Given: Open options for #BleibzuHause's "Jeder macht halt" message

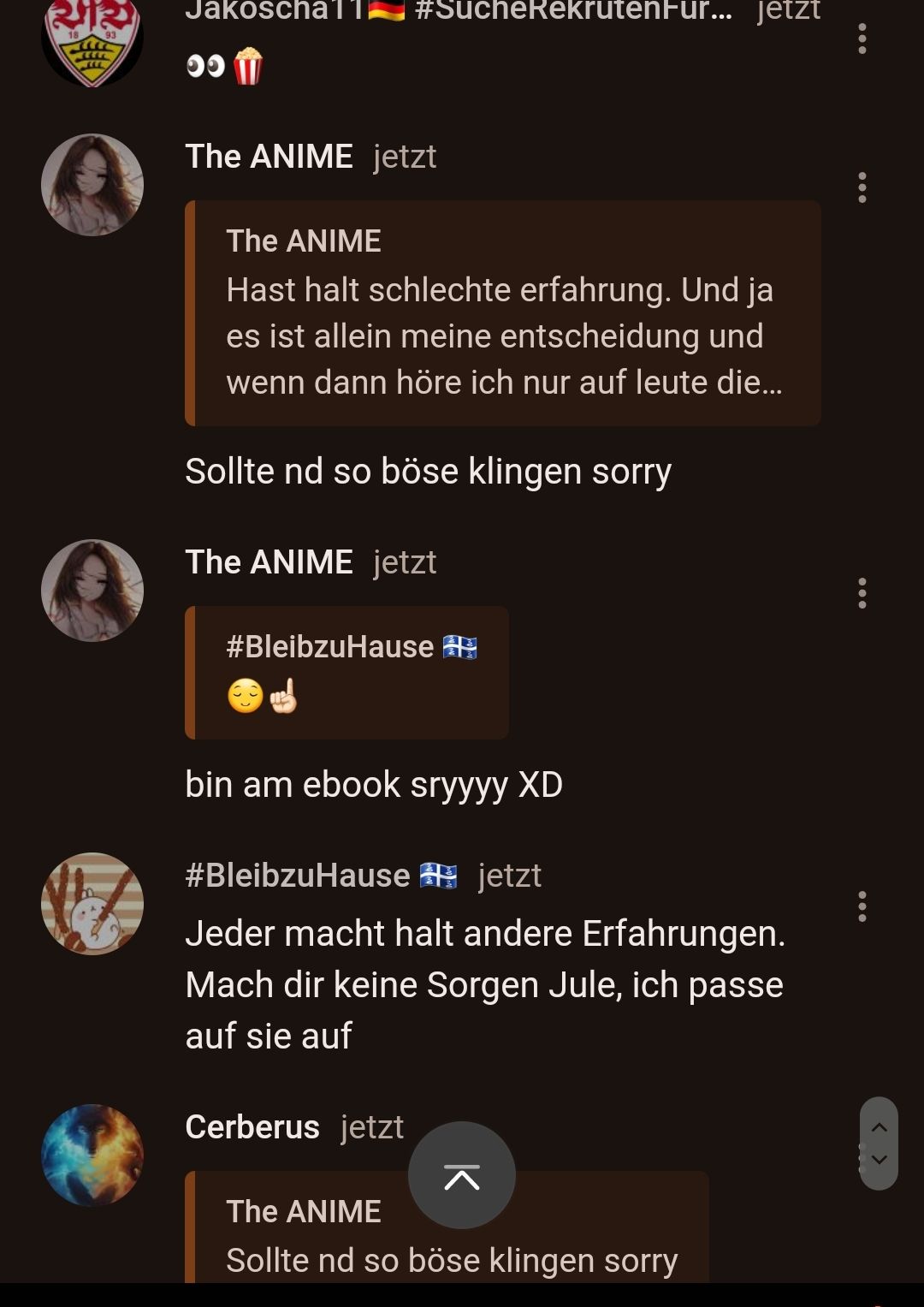Looking at the screenshot, I should pos(862,906).
